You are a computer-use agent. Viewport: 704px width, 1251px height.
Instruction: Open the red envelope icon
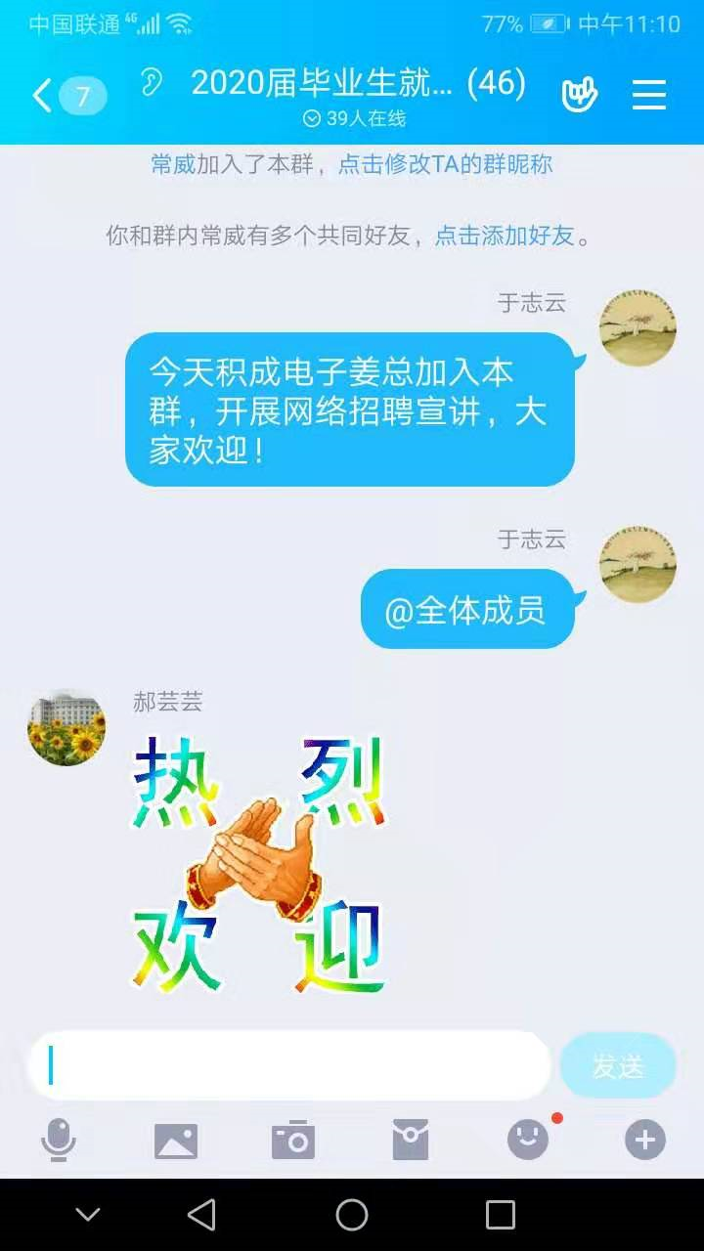410,1140
